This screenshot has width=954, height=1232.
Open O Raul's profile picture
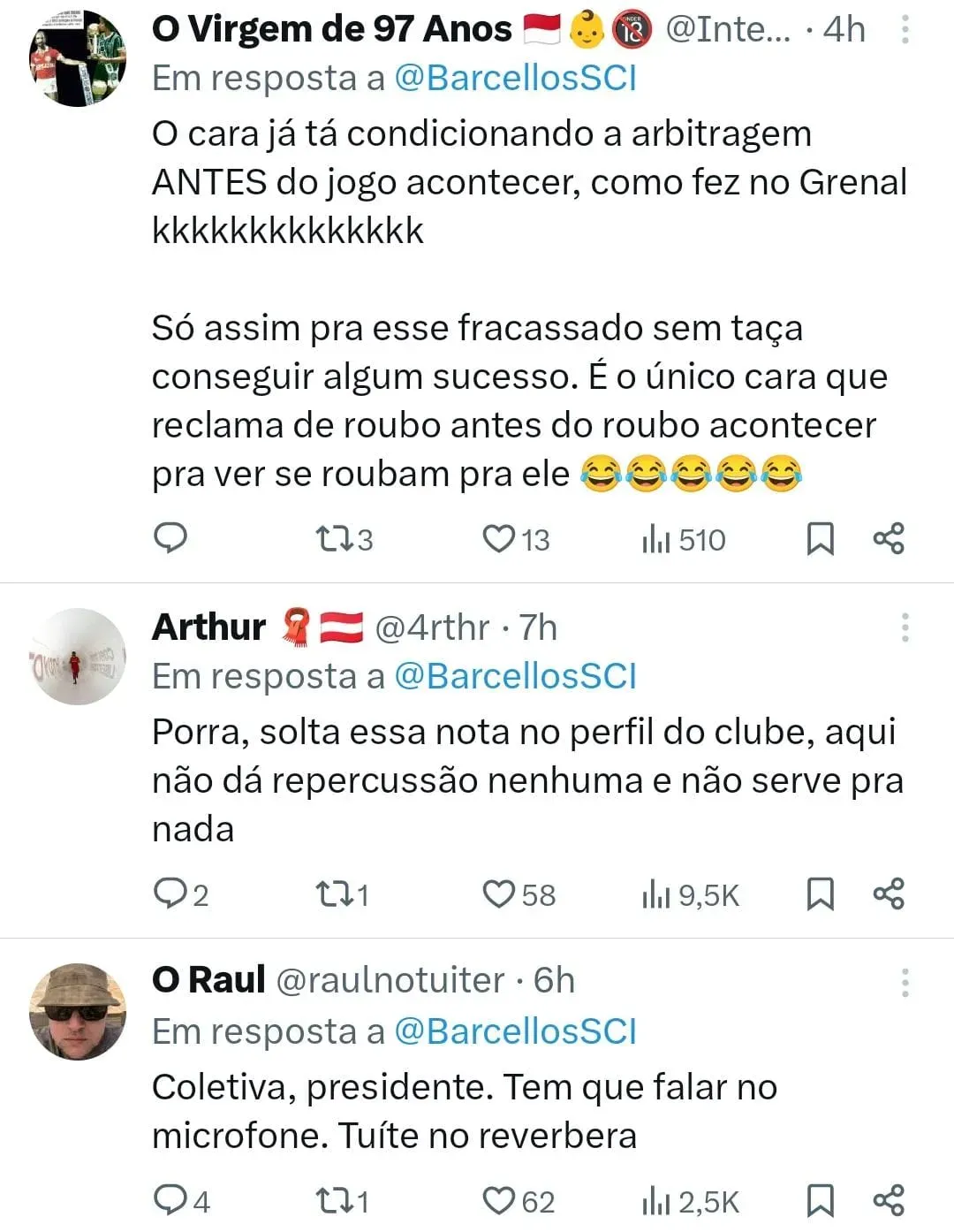coord(78,1011)
